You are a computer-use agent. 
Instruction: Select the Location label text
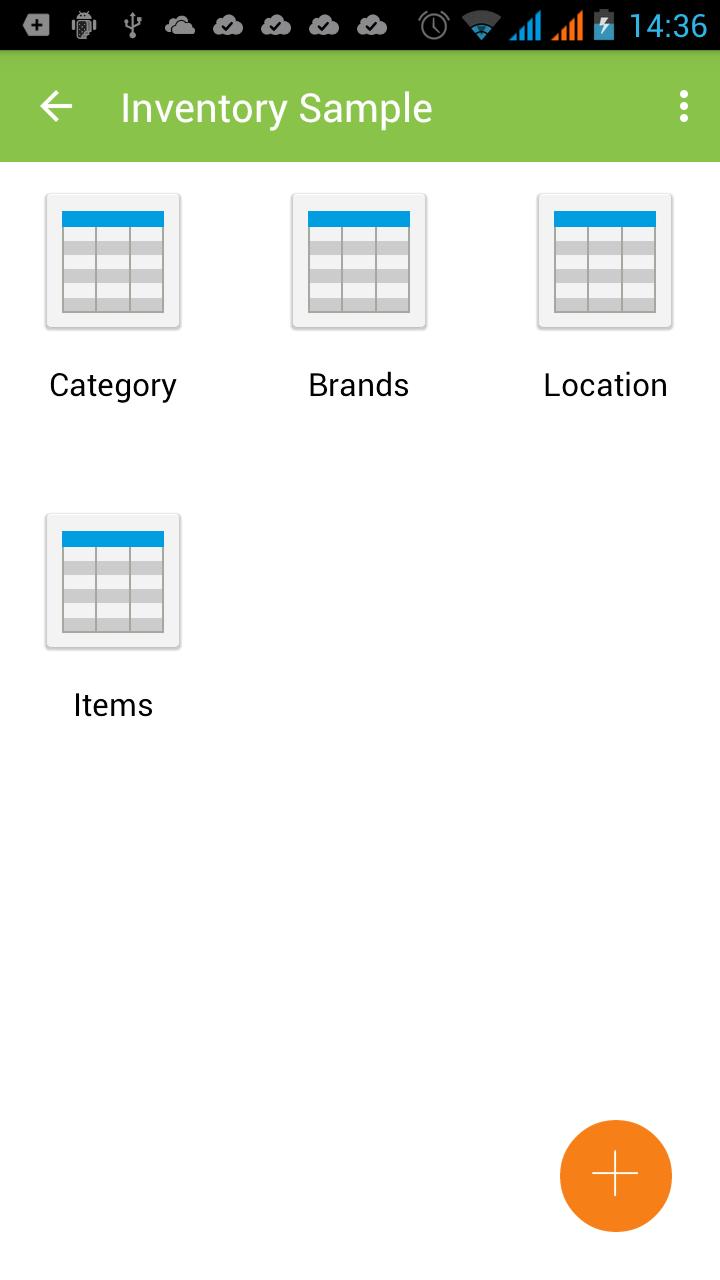[605, 384]
